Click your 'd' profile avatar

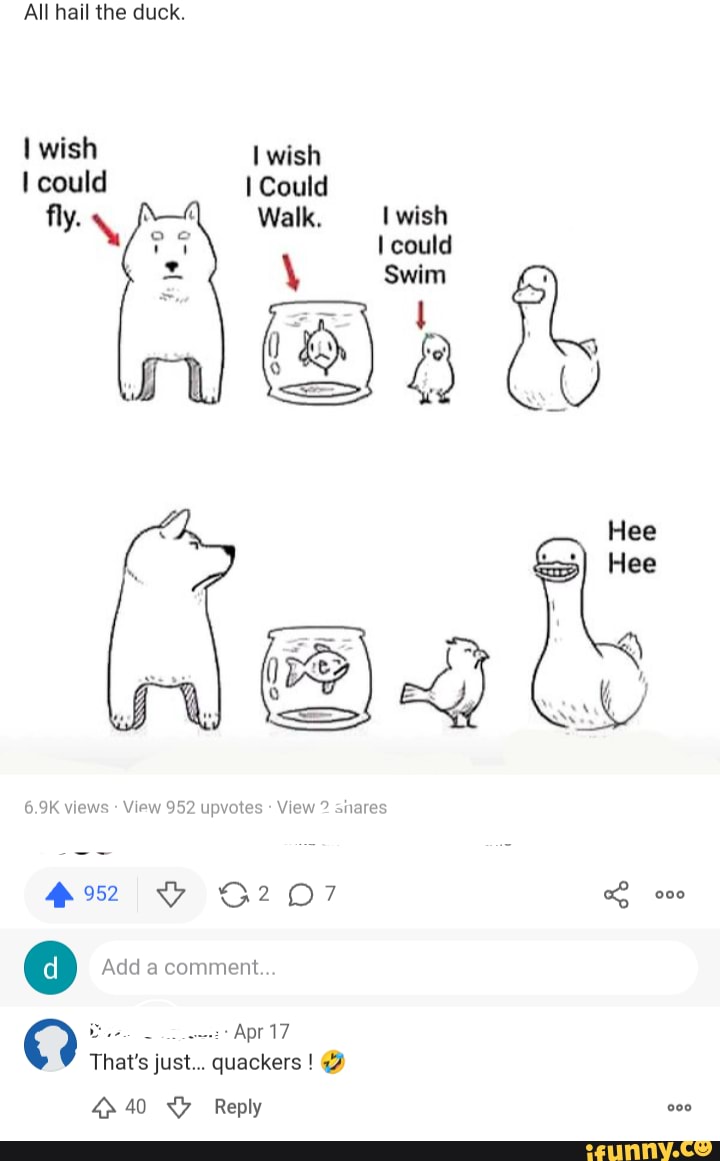pyautogui.click(x=50, y=967)
